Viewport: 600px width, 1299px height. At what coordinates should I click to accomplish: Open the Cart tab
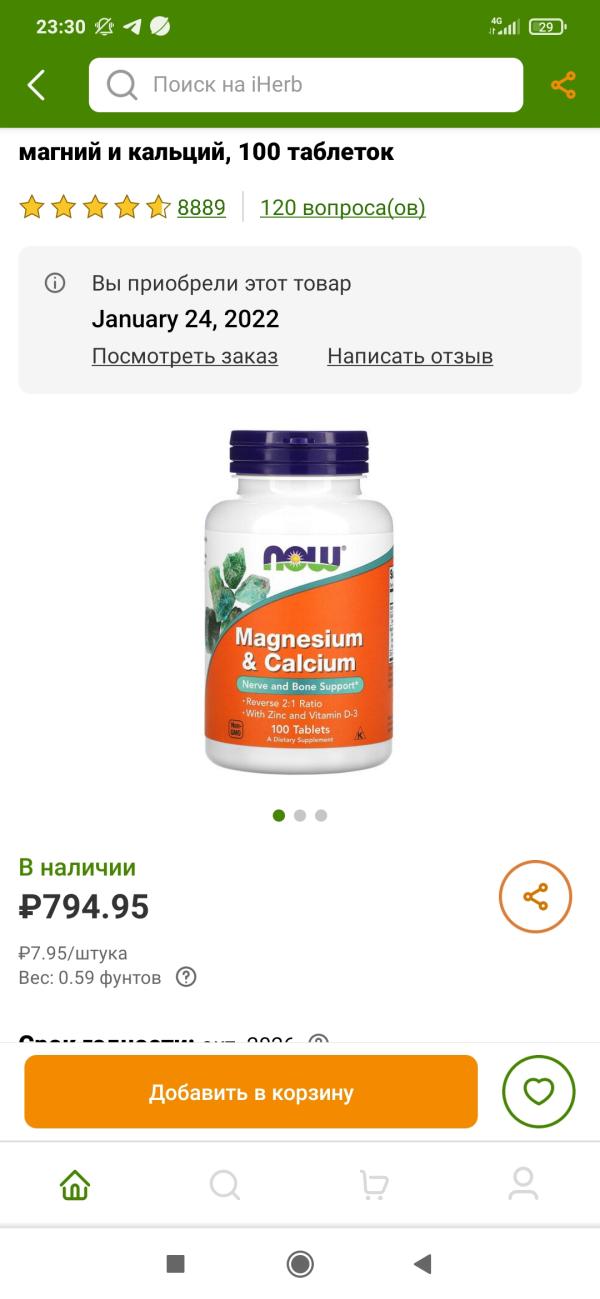pos(374,1185)
